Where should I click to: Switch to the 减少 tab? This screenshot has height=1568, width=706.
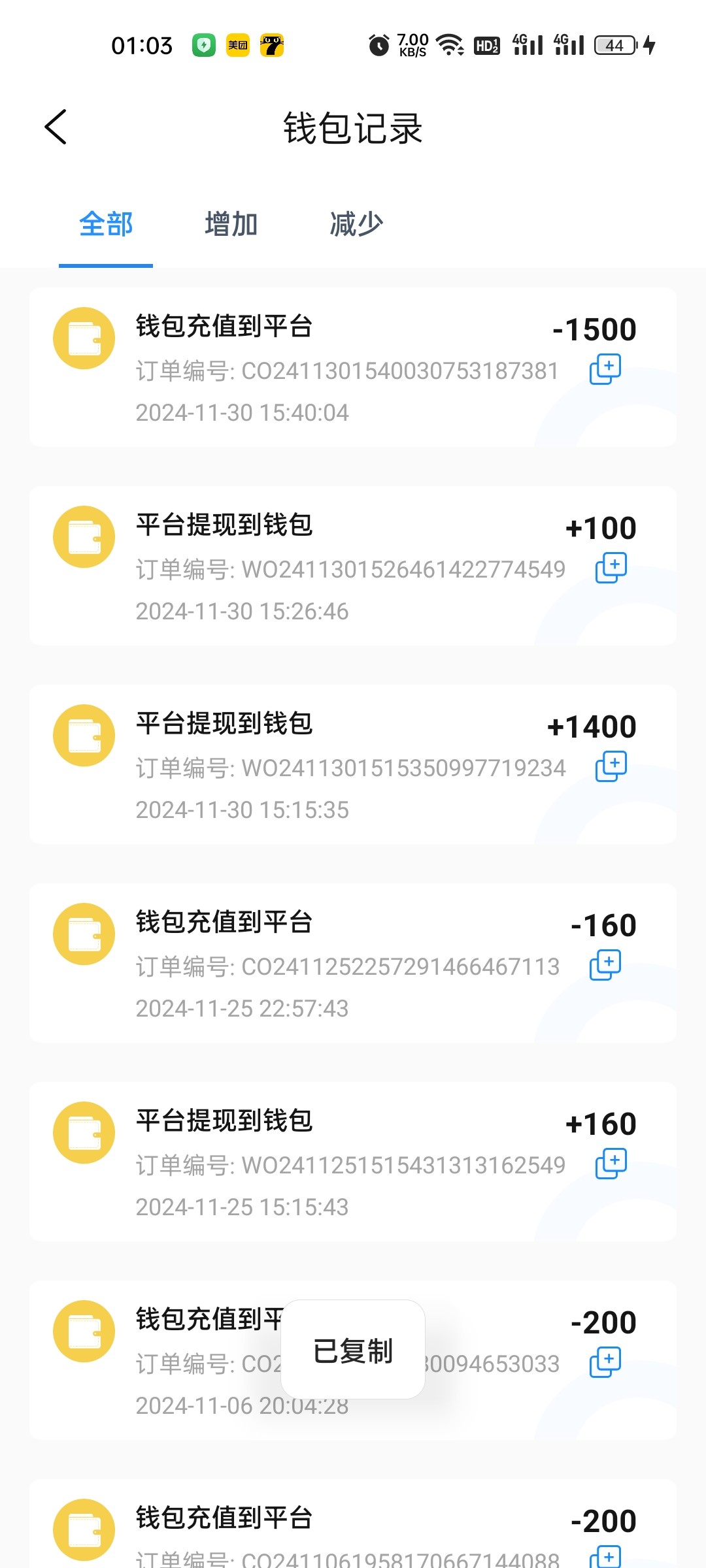pos(356,224)
